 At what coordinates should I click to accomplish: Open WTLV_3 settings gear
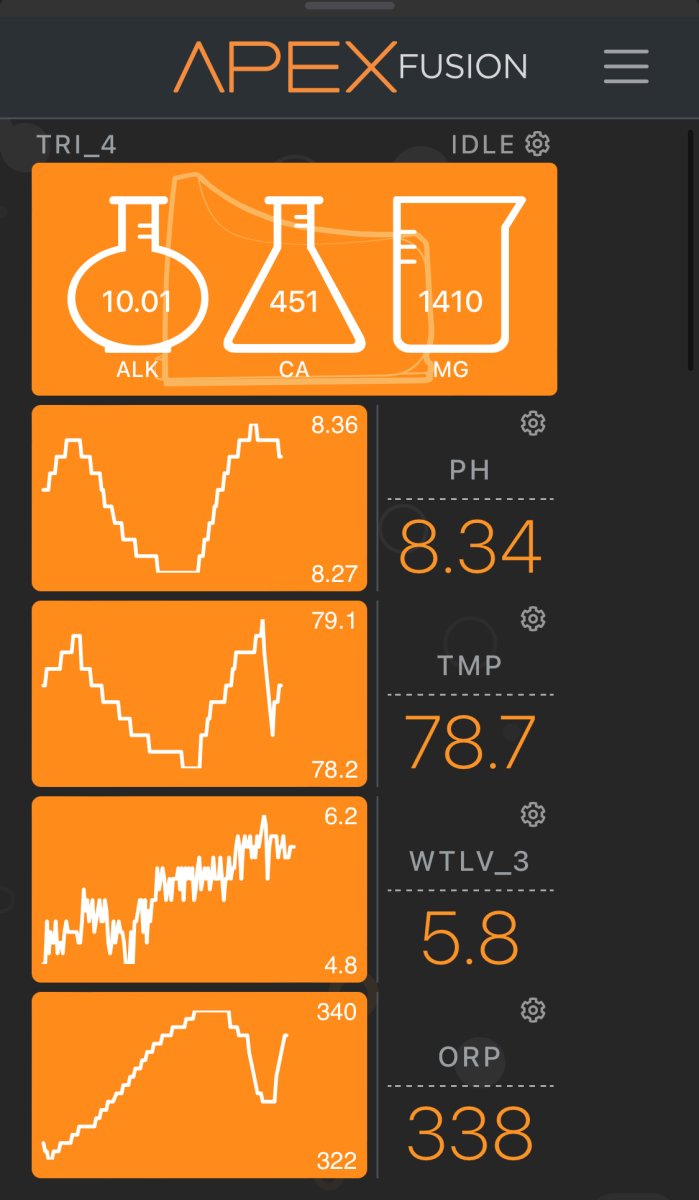(533, 815)
